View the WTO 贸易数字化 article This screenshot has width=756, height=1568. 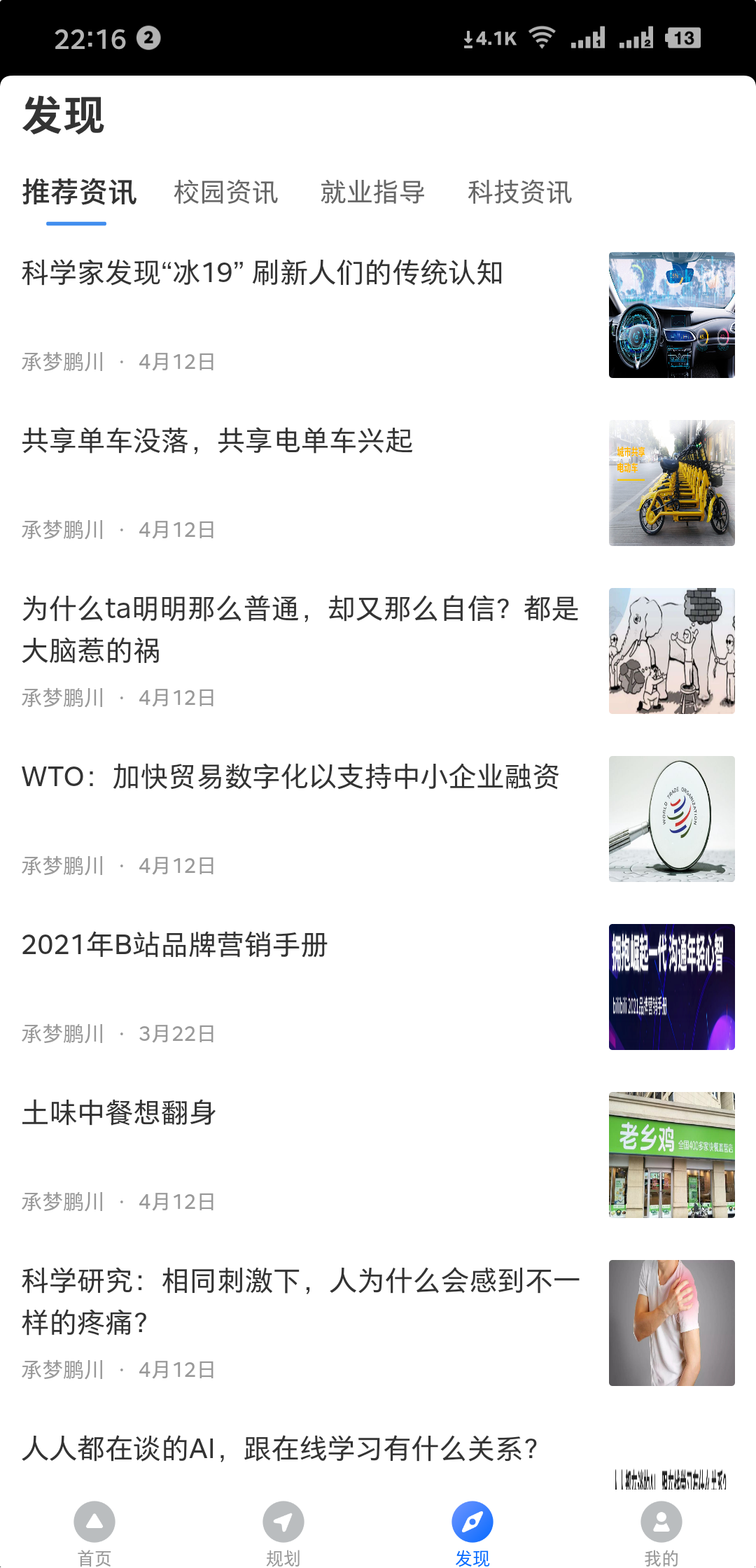tap(290, 777)
